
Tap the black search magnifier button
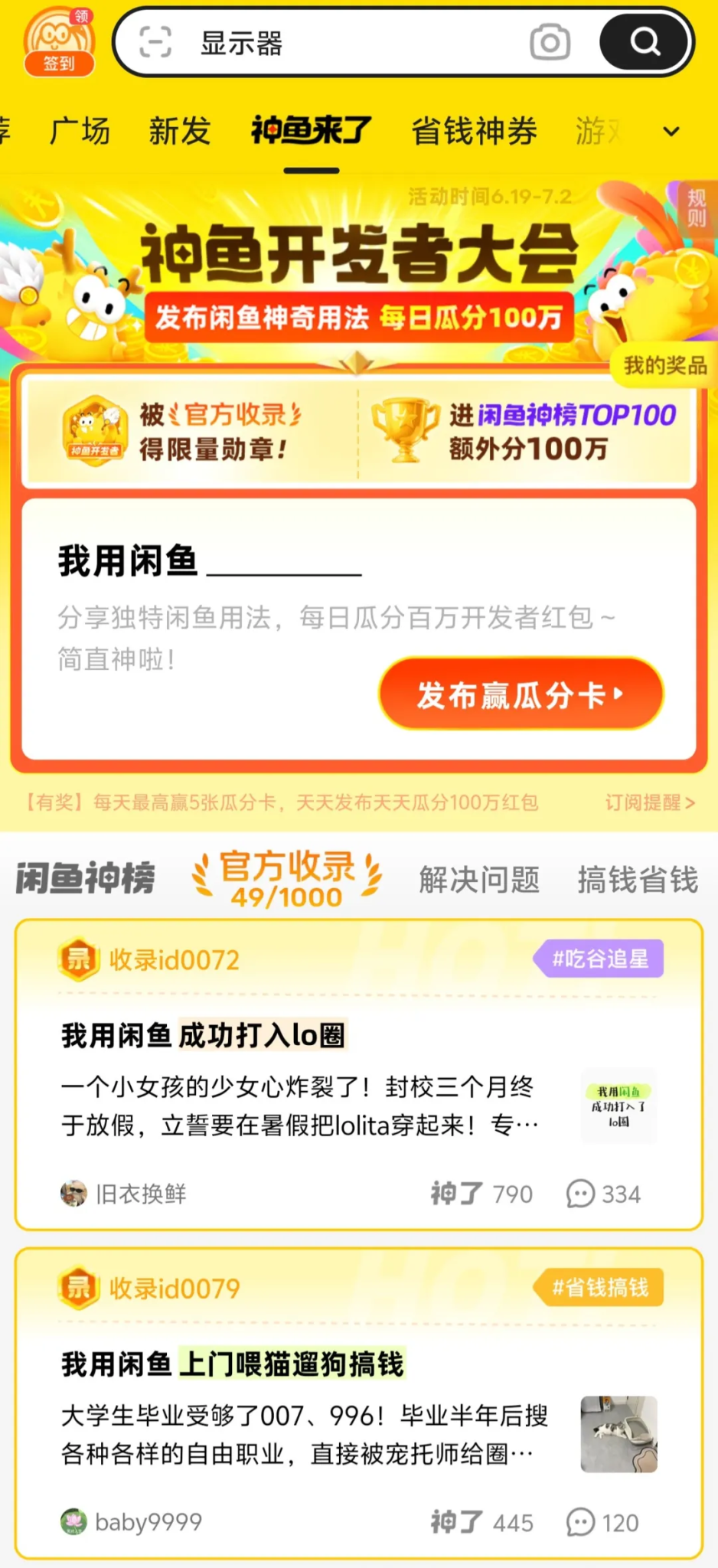click(x=645, y=42)
